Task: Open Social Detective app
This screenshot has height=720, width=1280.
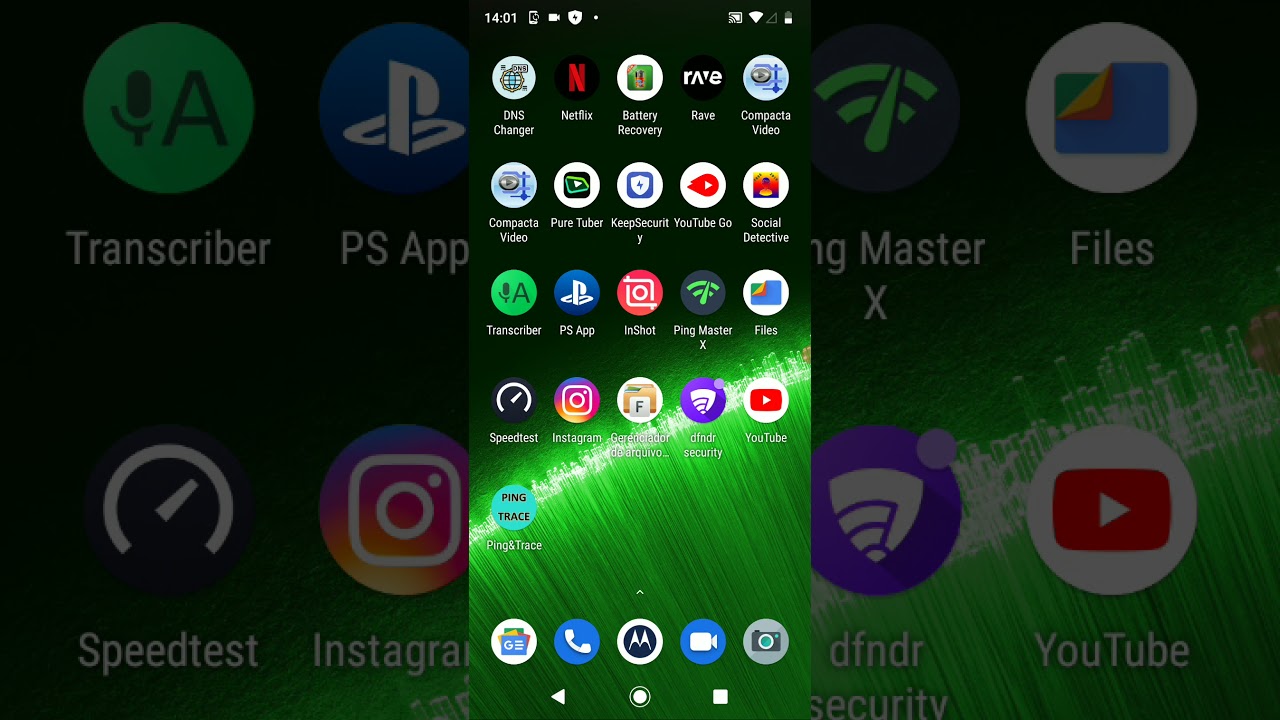Action: click(x=766, y=186)
